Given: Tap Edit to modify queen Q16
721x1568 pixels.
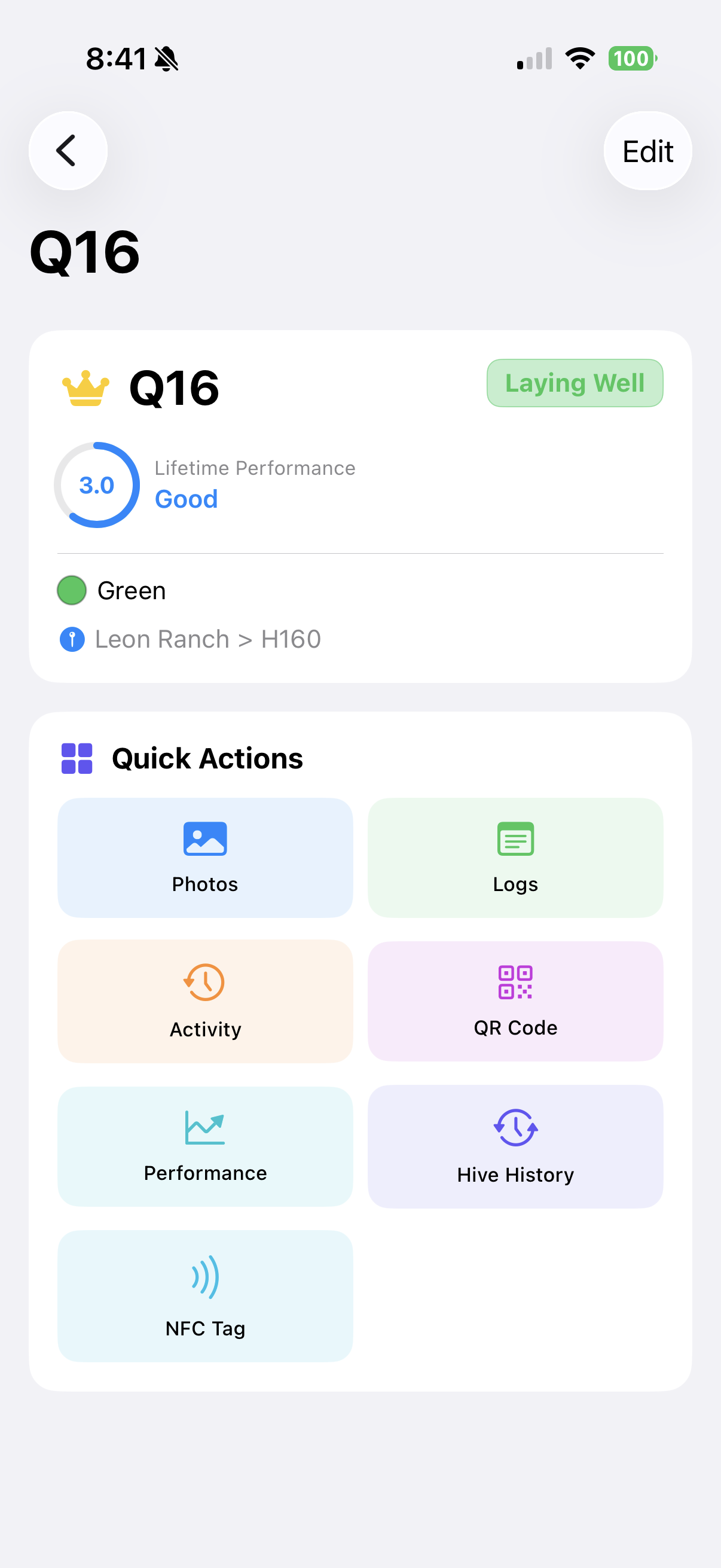Looking at the screenshot, I should (647, 151).
